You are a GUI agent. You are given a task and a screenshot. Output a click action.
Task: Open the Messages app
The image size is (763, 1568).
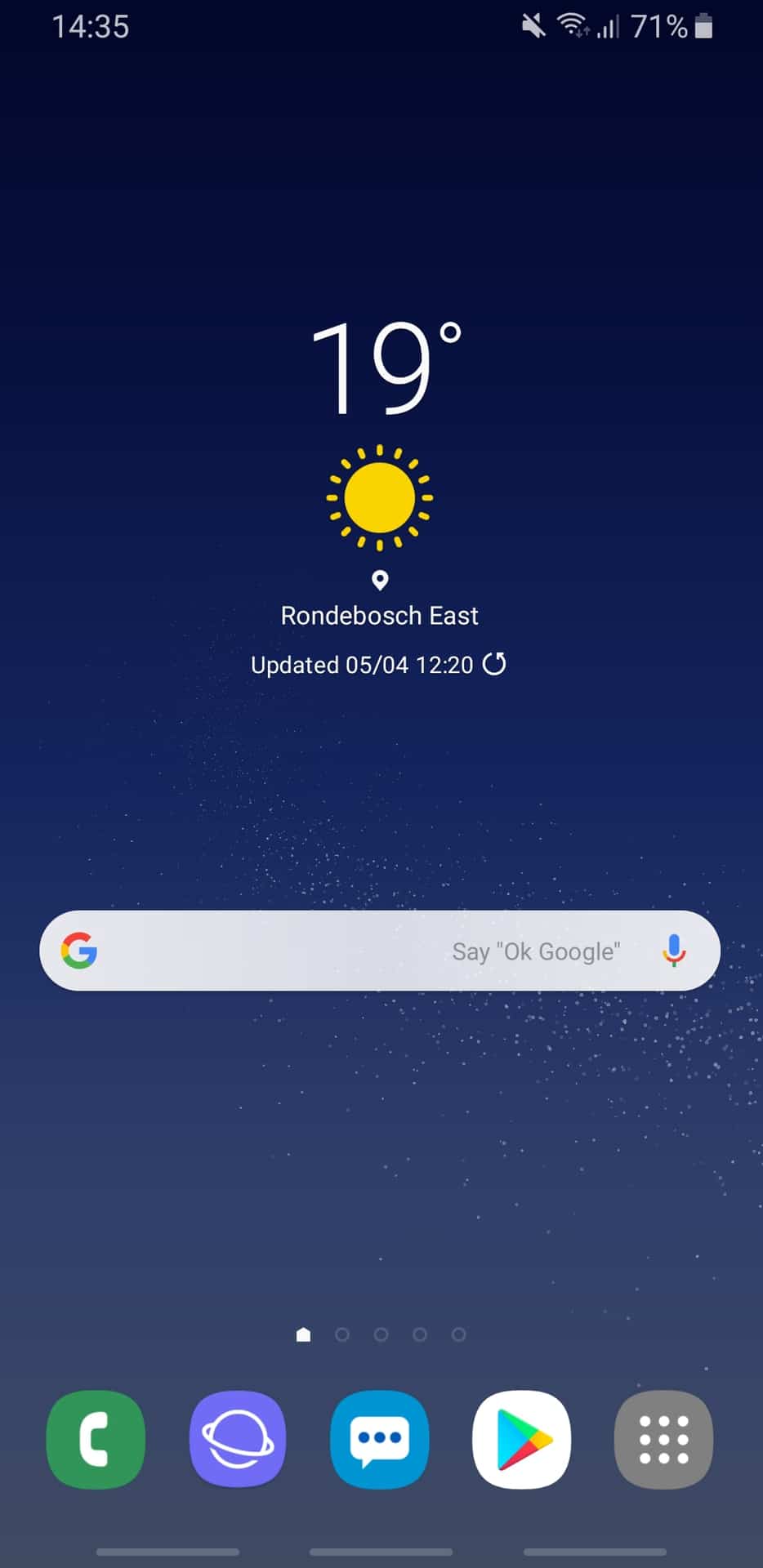(x=379, y=1439)
